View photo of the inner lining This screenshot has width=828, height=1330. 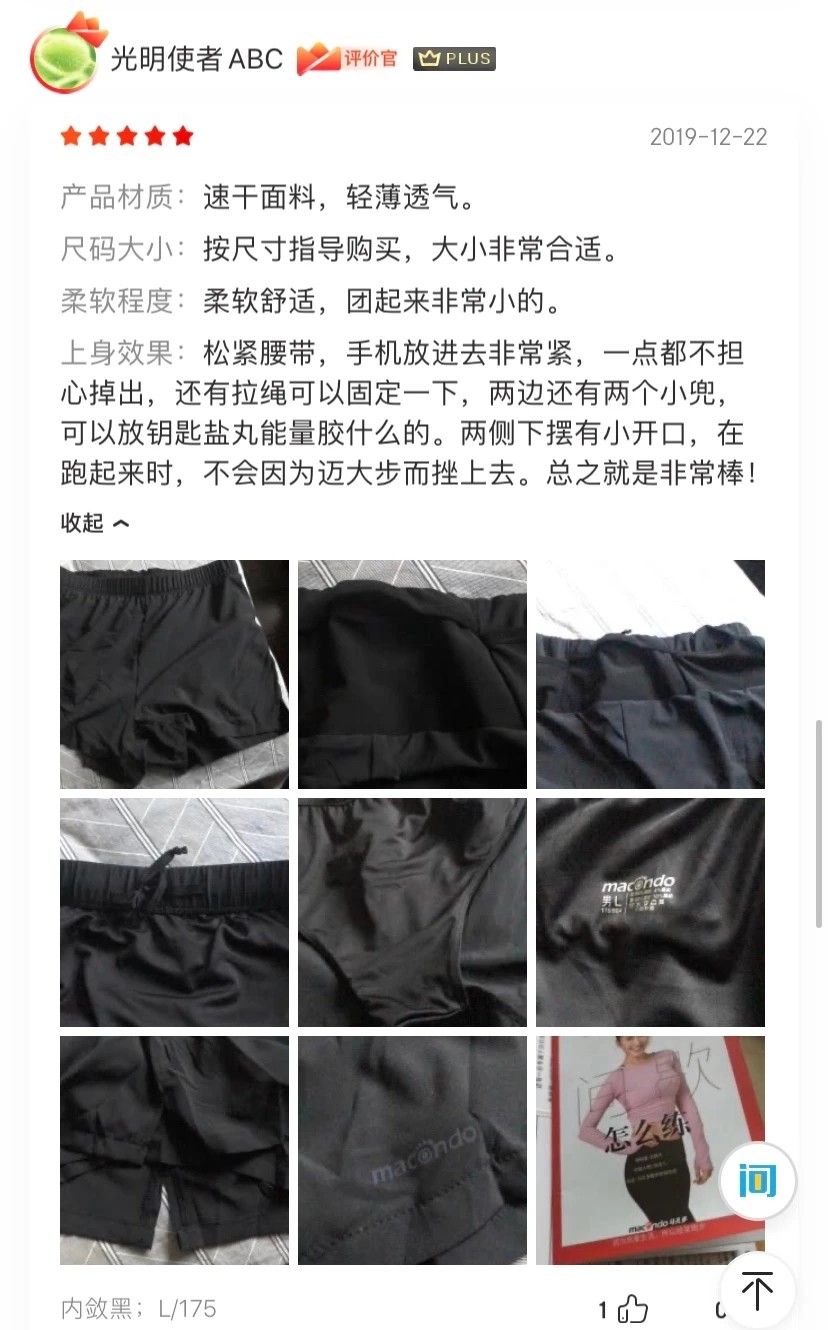pos(412,912)
